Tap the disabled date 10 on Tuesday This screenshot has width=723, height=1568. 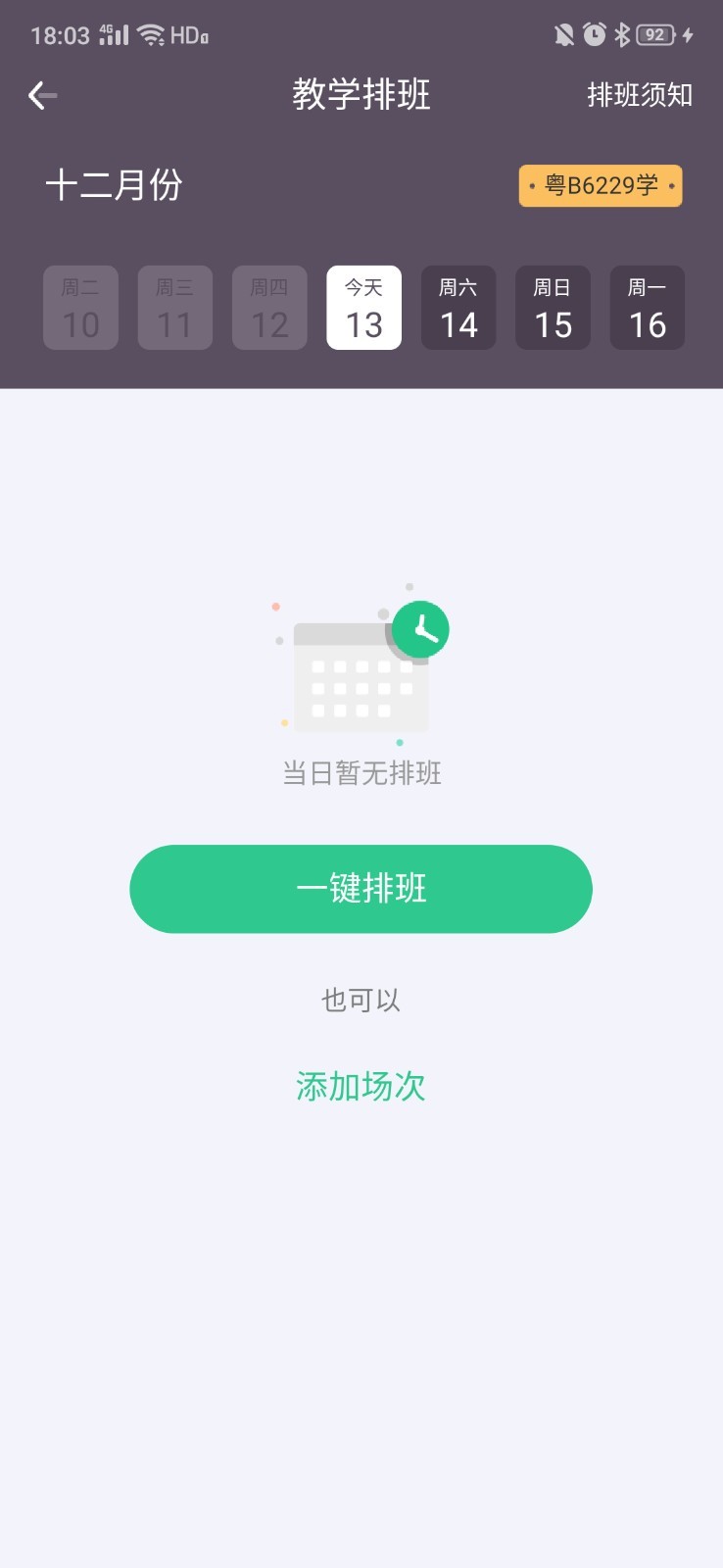80,307
